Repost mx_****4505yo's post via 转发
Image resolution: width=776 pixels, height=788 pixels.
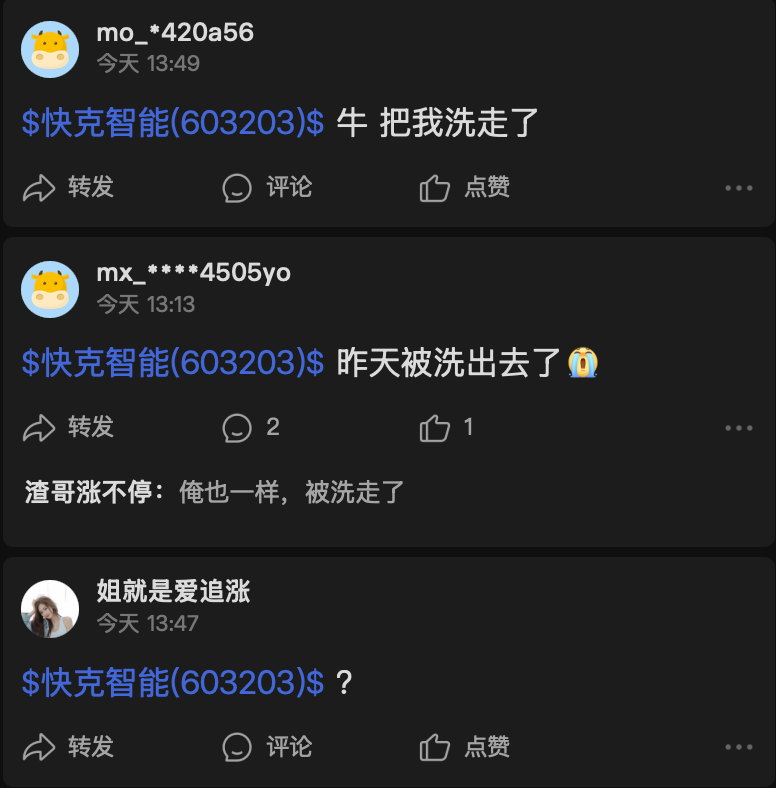tap(69, 428)
